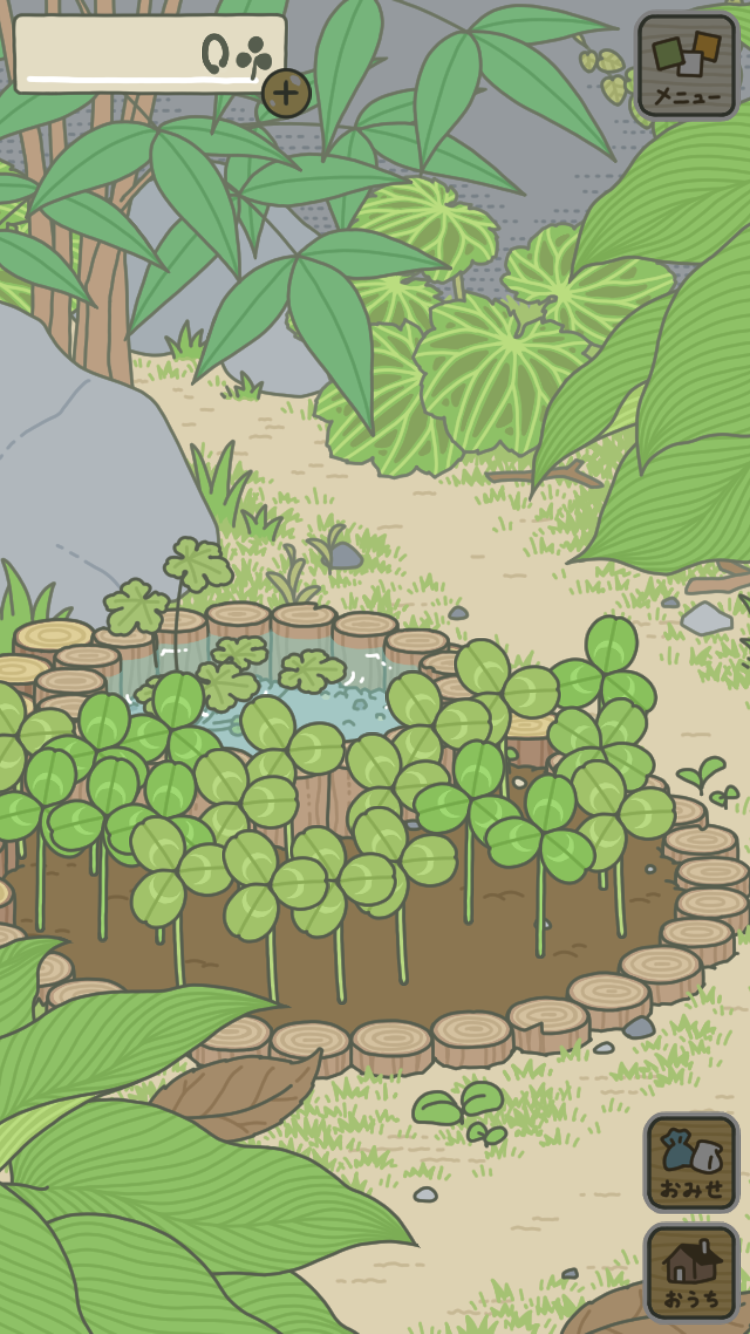Tap the plus button to add clovers
750x1334 pixels.
point(286,93)
